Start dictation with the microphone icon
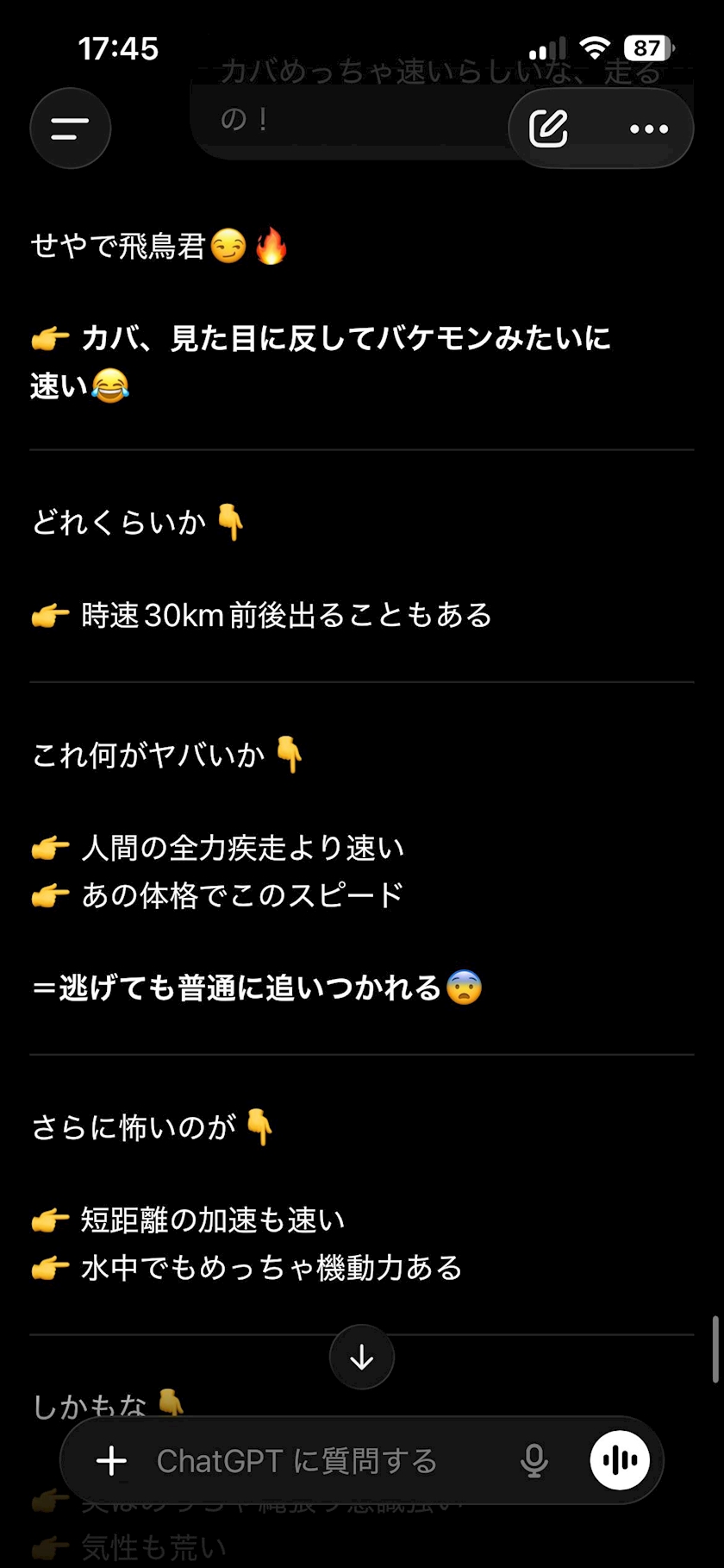The width and height of the screenshot is (724, 1568). click(534, 1460)
